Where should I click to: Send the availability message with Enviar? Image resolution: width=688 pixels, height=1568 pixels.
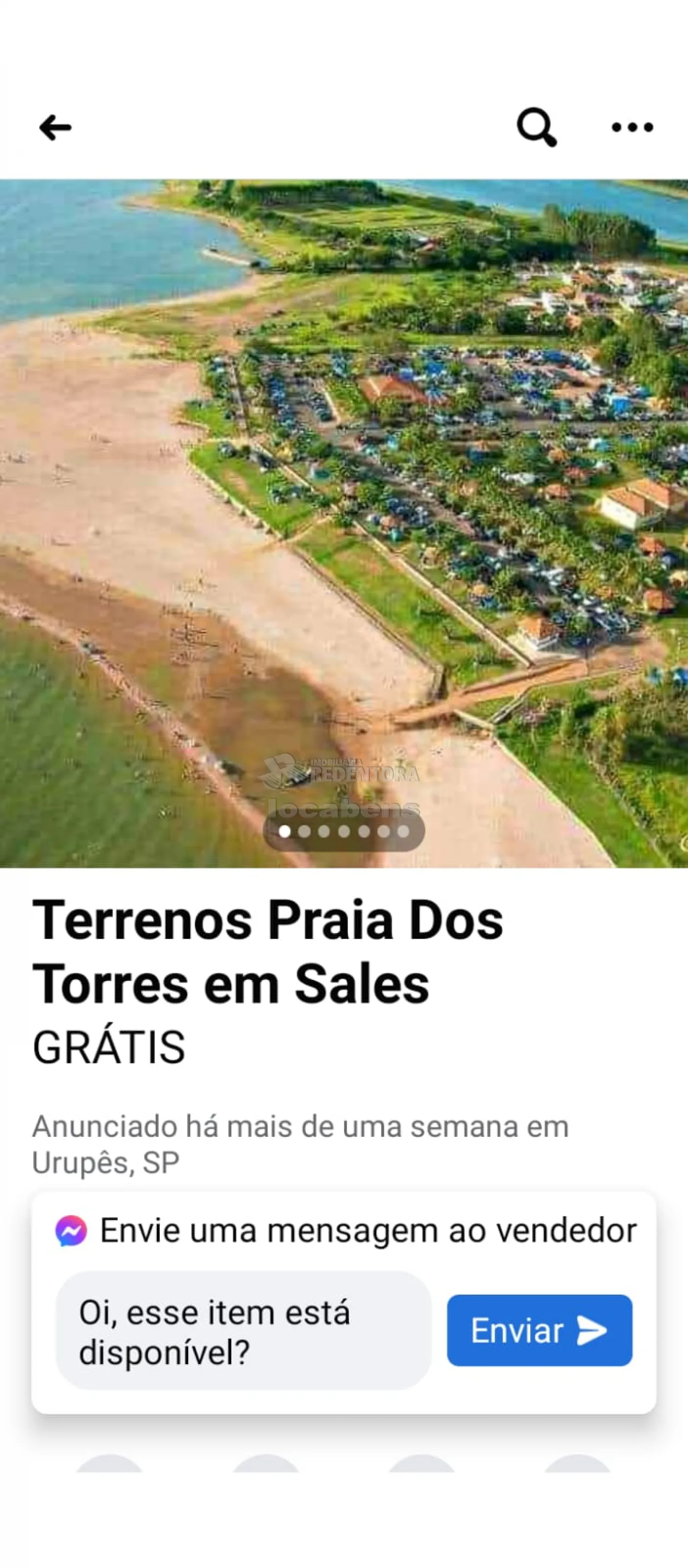[539, 1330]
